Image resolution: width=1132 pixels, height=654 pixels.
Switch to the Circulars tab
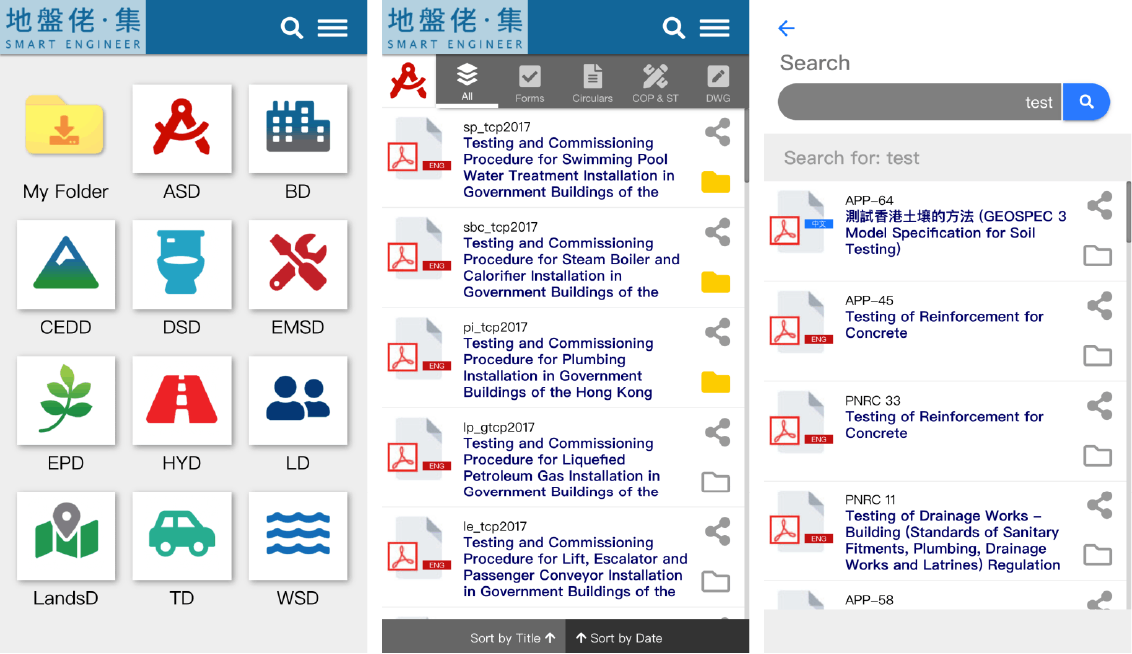[x=592, y=83]
